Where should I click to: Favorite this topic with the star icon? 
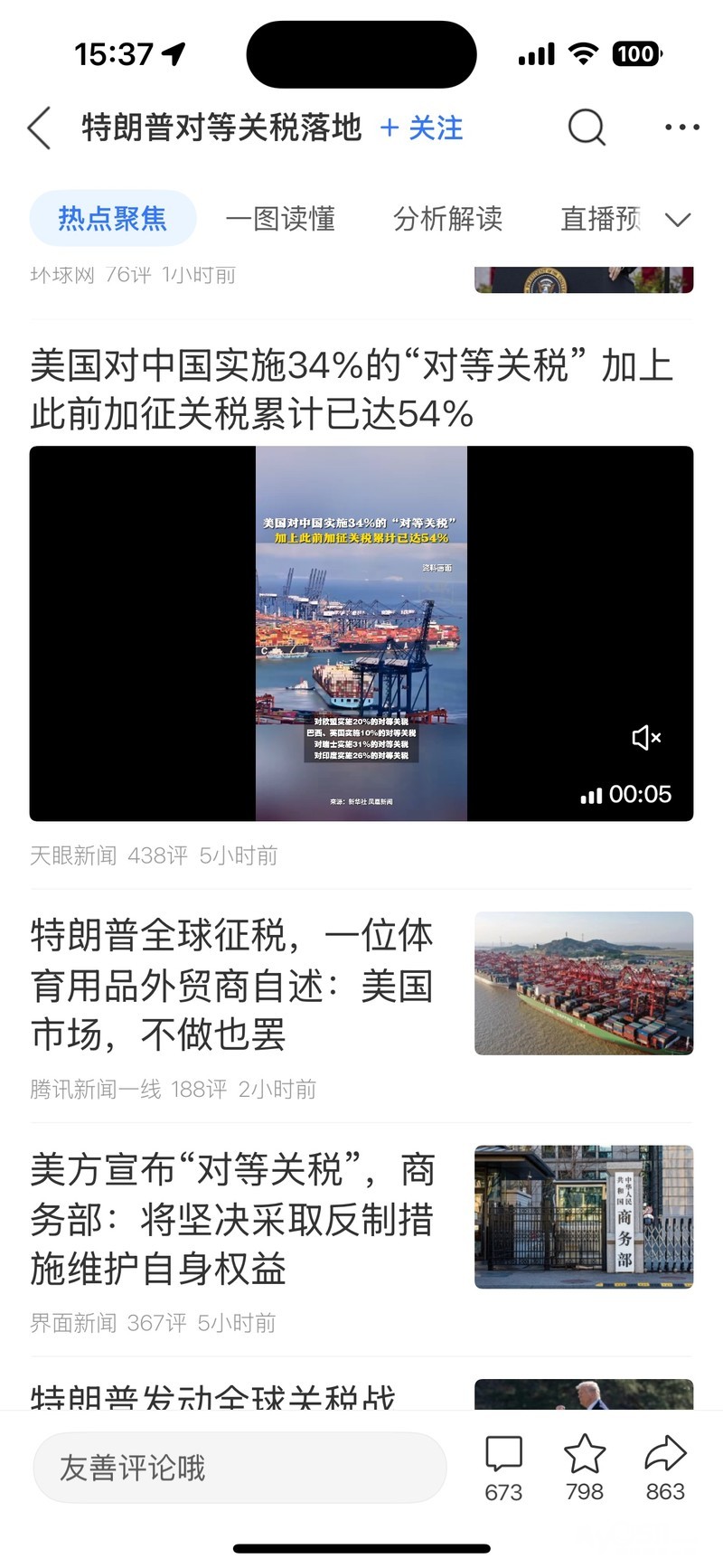(x=585, y=1468)
